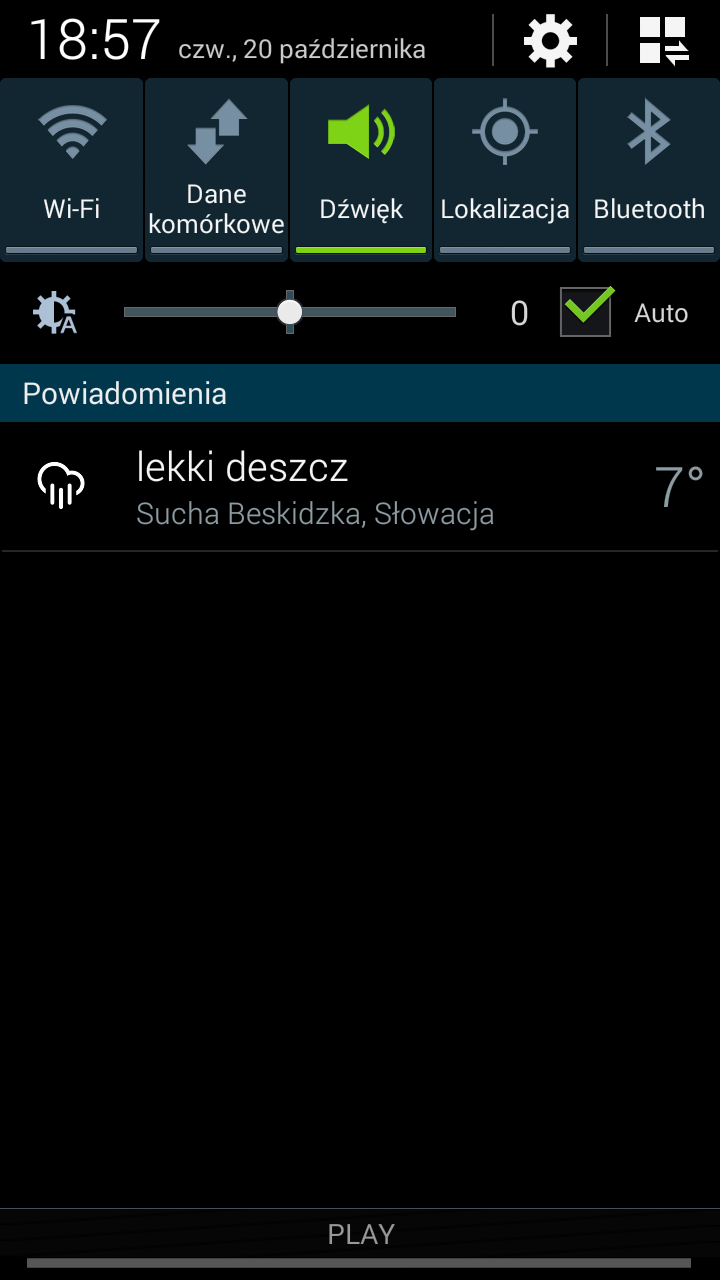Open the lekki deszcz weather notification
Screen dimensions: 720x1280
360,487
